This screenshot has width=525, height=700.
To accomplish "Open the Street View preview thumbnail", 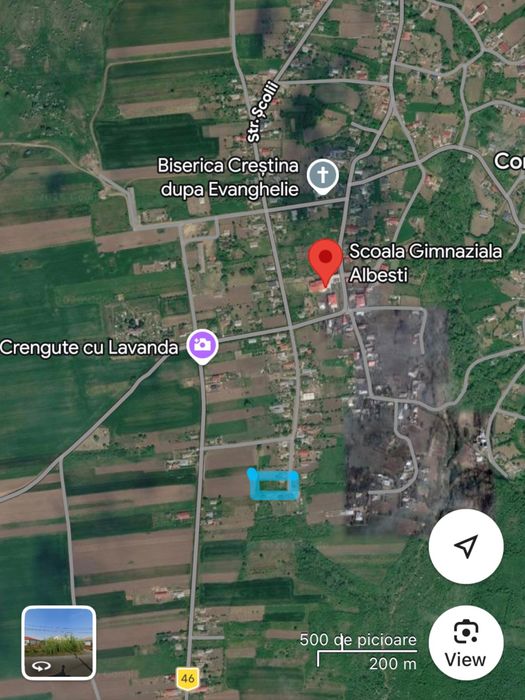I will tap(58, 642).
